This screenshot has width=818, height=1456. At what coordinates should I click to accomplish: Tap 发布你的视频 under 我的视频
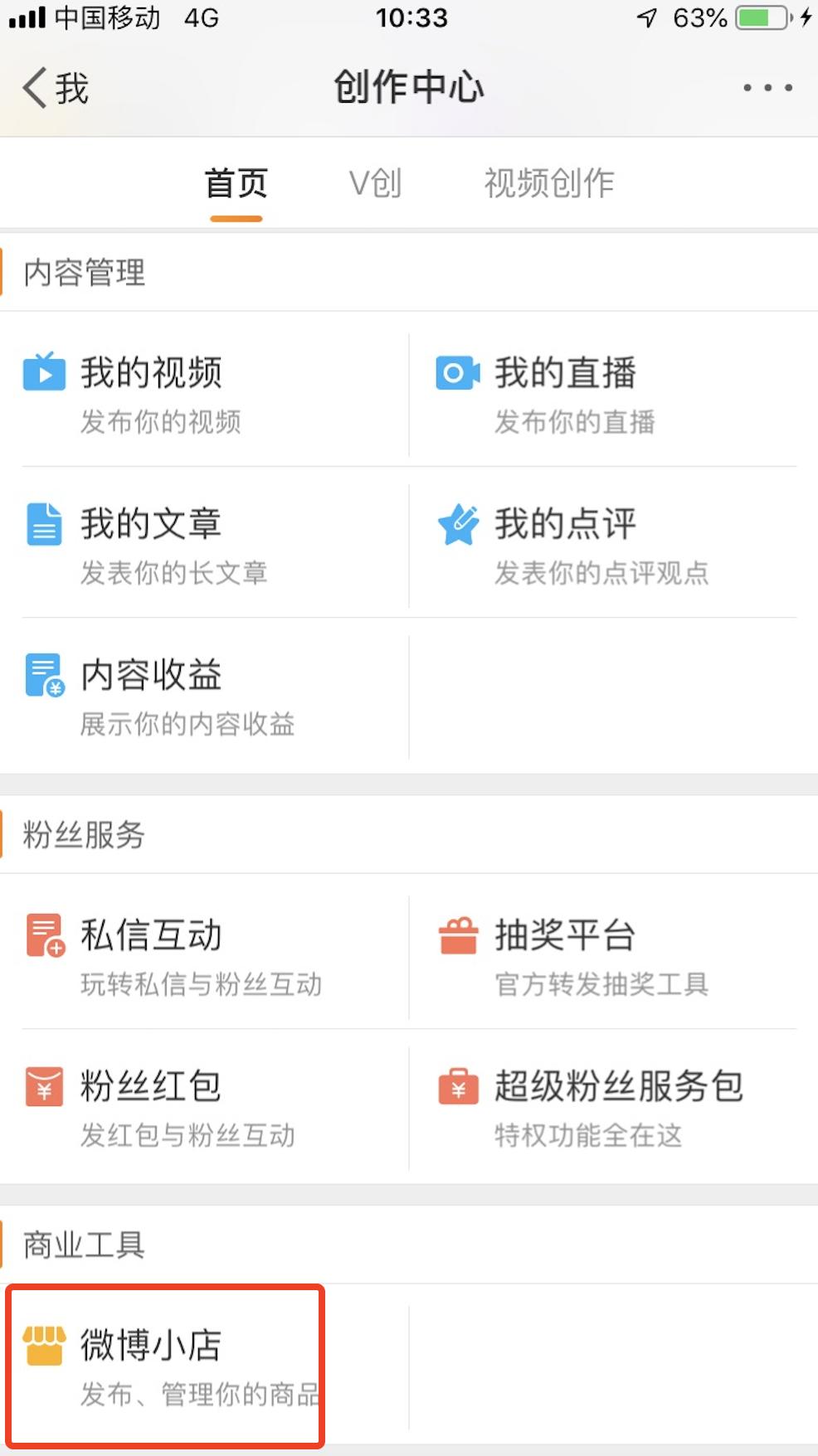(x=160, y=424)
